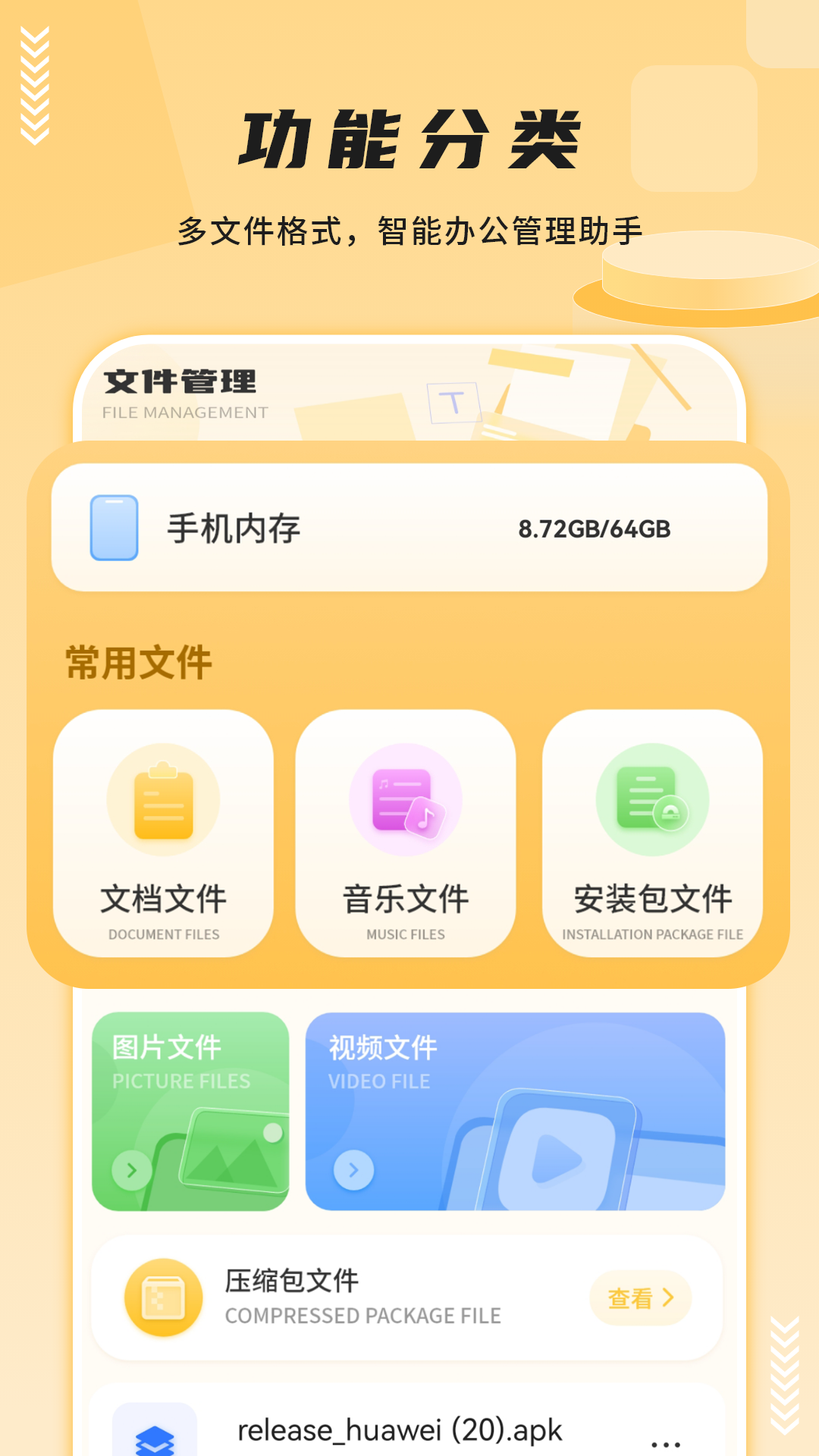Tap the green installation package icon
This screenshot has height=1456, width=819.
pyautogui.click(x=651, y=800)
